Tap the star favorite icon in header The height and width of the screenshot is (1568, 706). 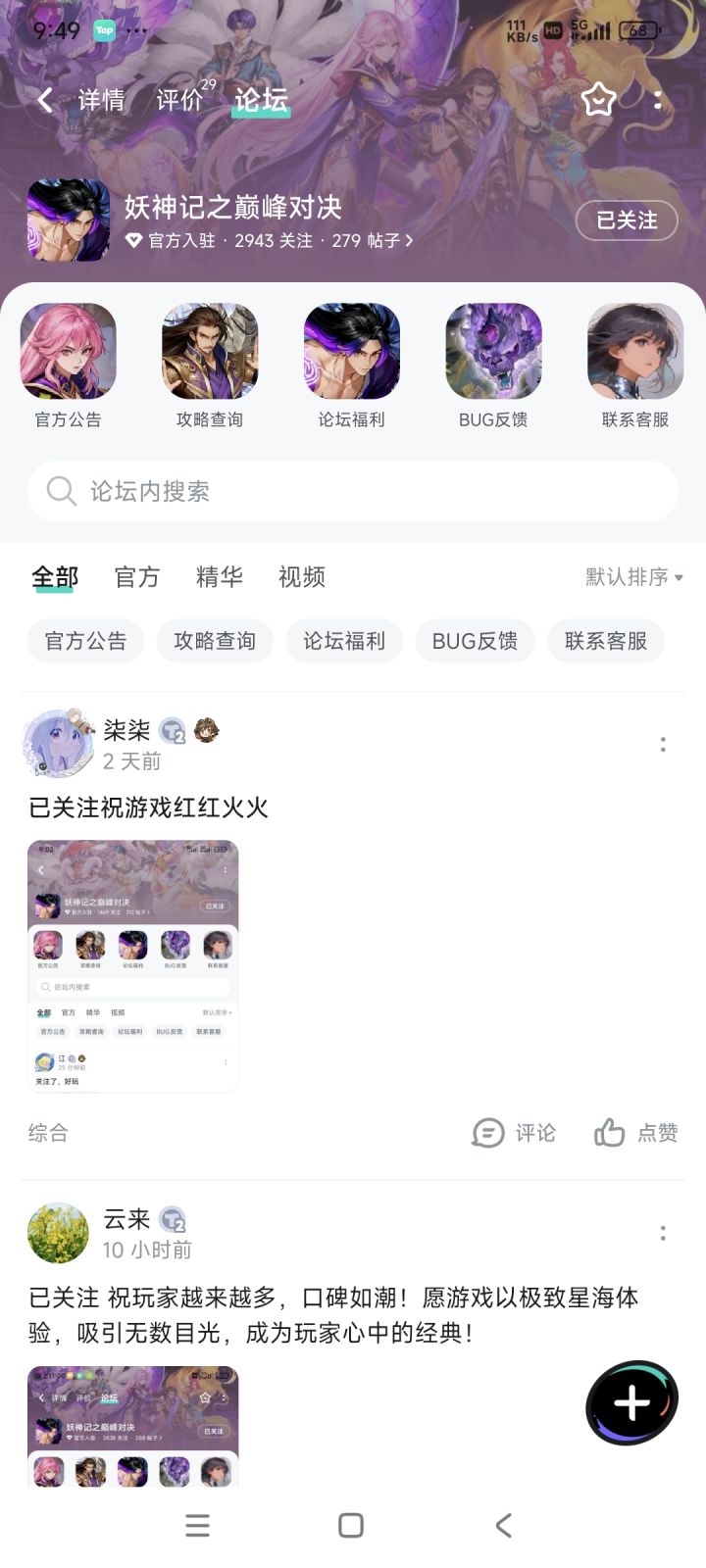tap(598, 100)
